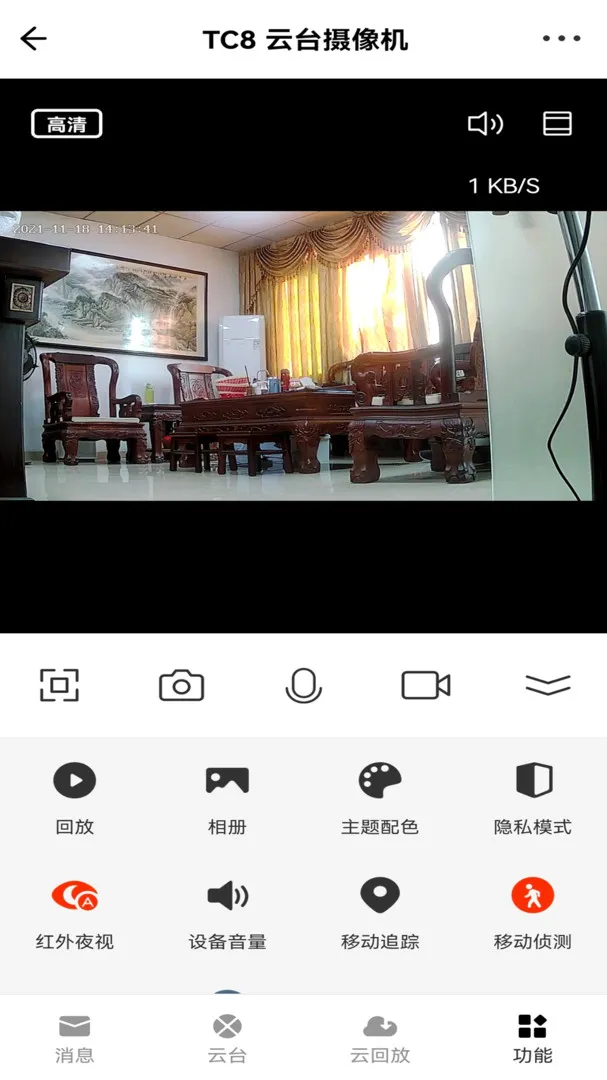
Task: Collapse the function panel with the chevron
Action: tap(548, 685)
